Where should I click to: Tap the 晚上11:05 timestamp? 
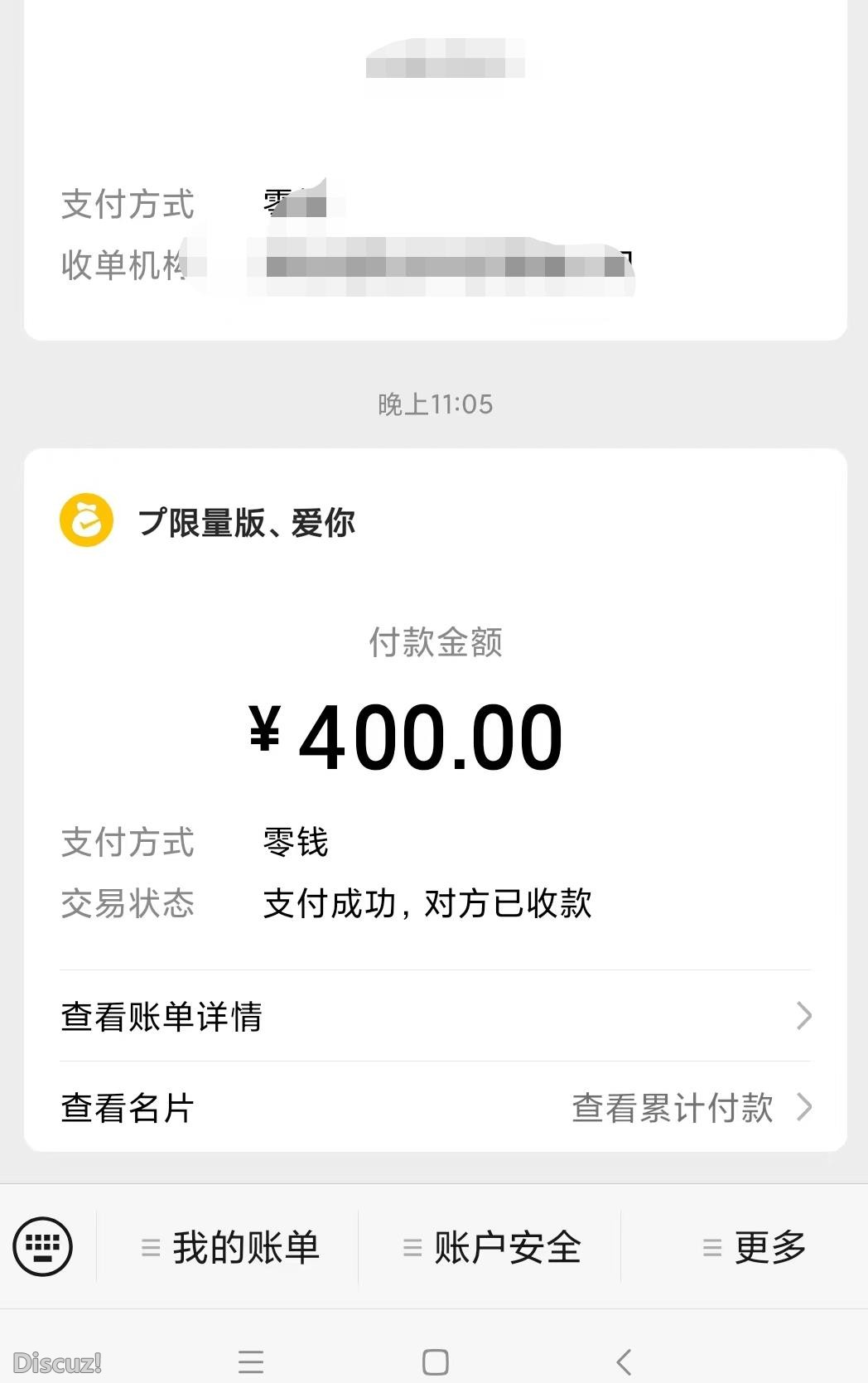click(434, 405)
